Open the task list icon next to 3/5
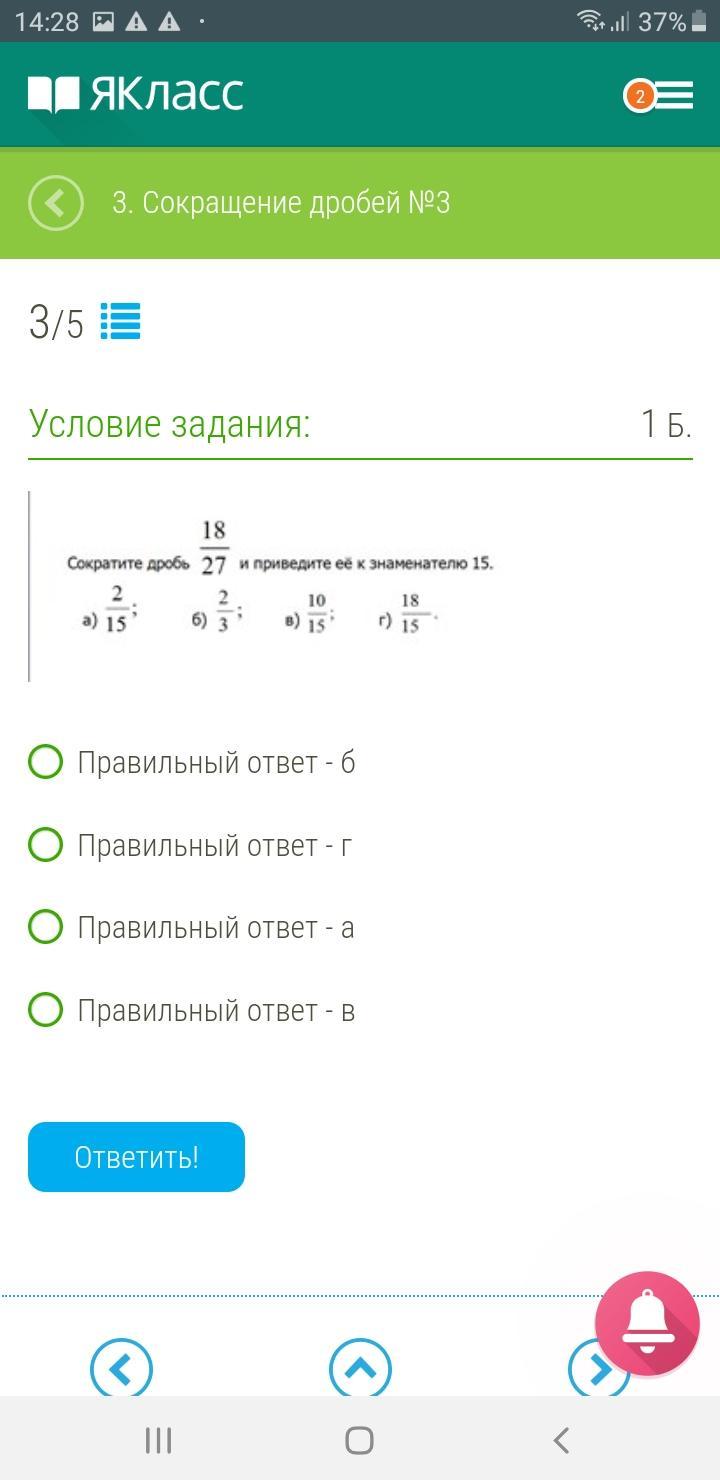 [x=121, y=322]
